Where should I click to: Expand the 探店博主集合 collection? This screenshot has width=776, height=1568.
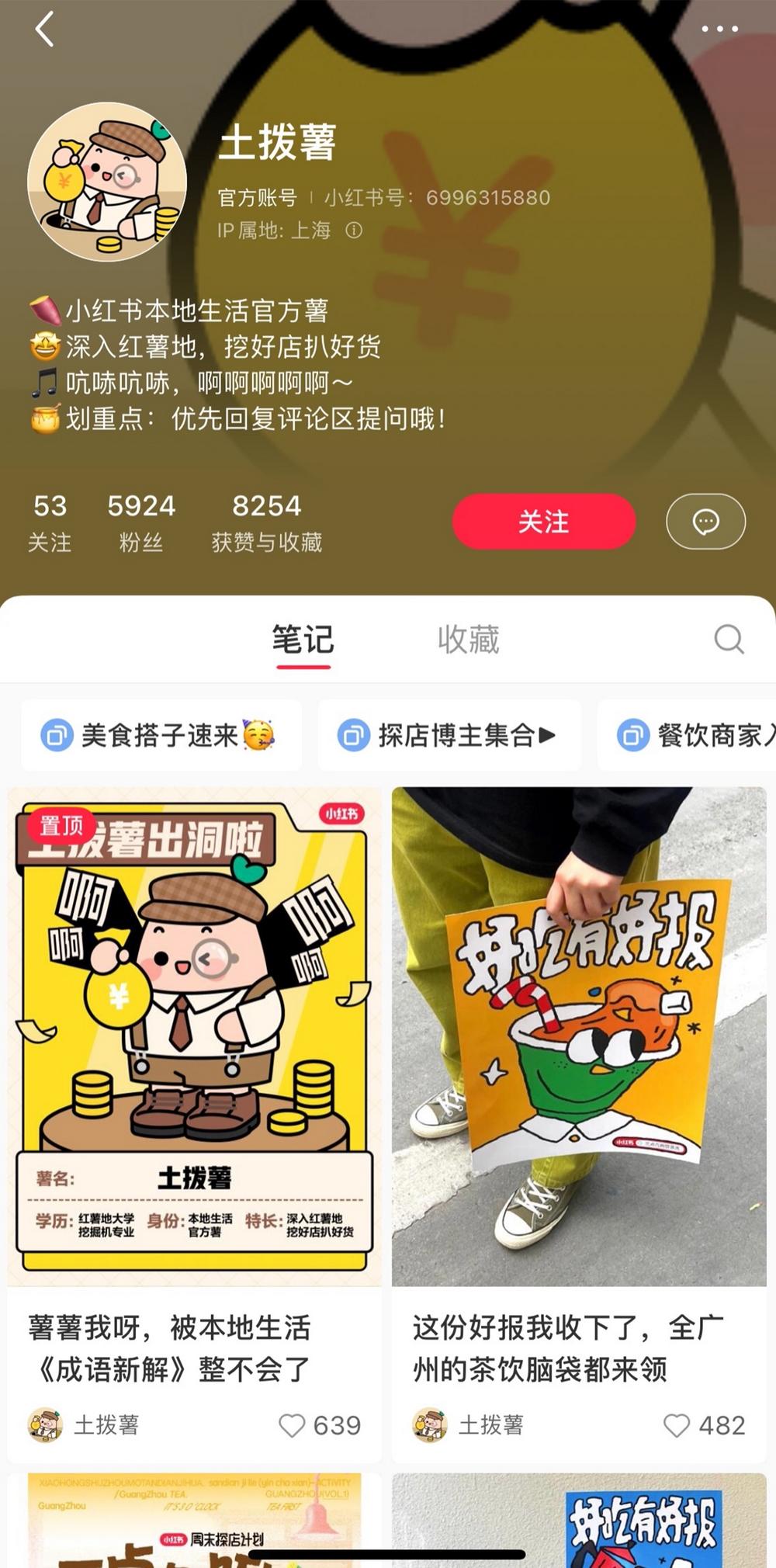point(450,734)
